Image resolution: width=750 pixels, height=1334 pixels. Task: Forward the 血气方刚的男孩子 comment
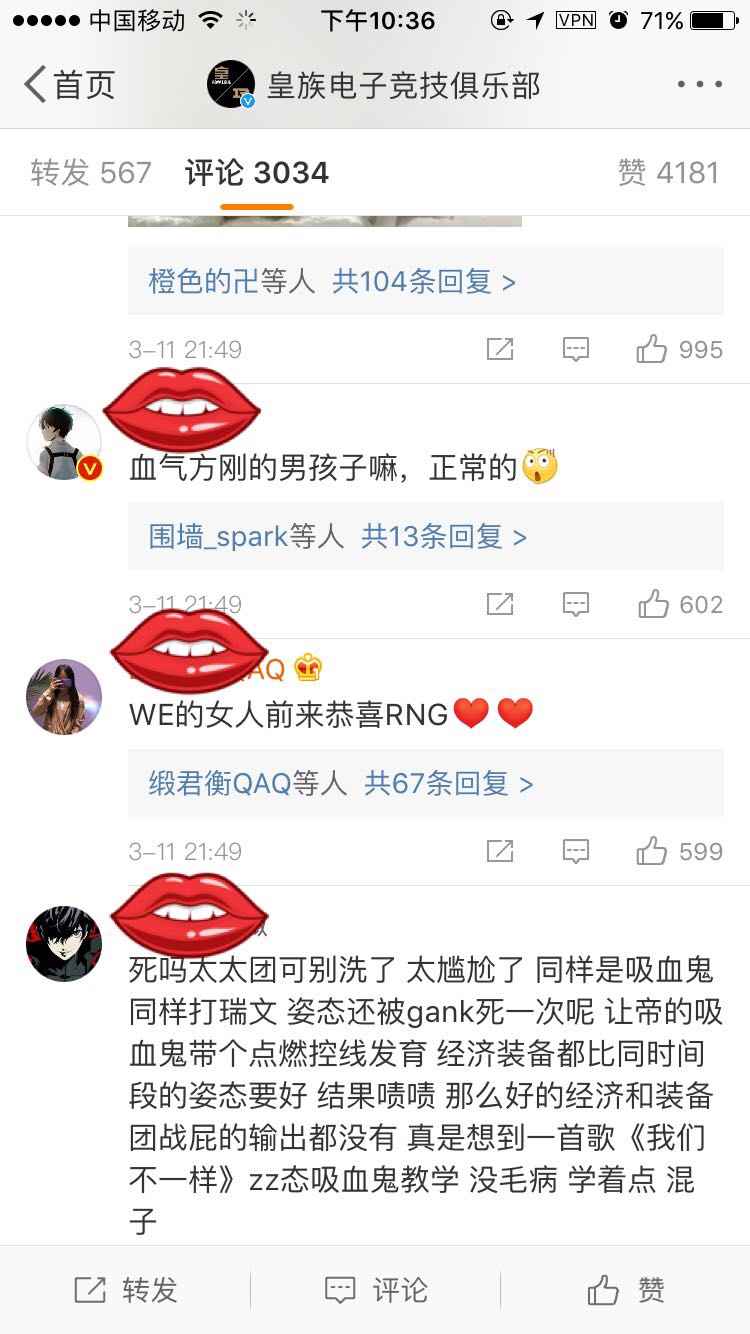point(500,604)
